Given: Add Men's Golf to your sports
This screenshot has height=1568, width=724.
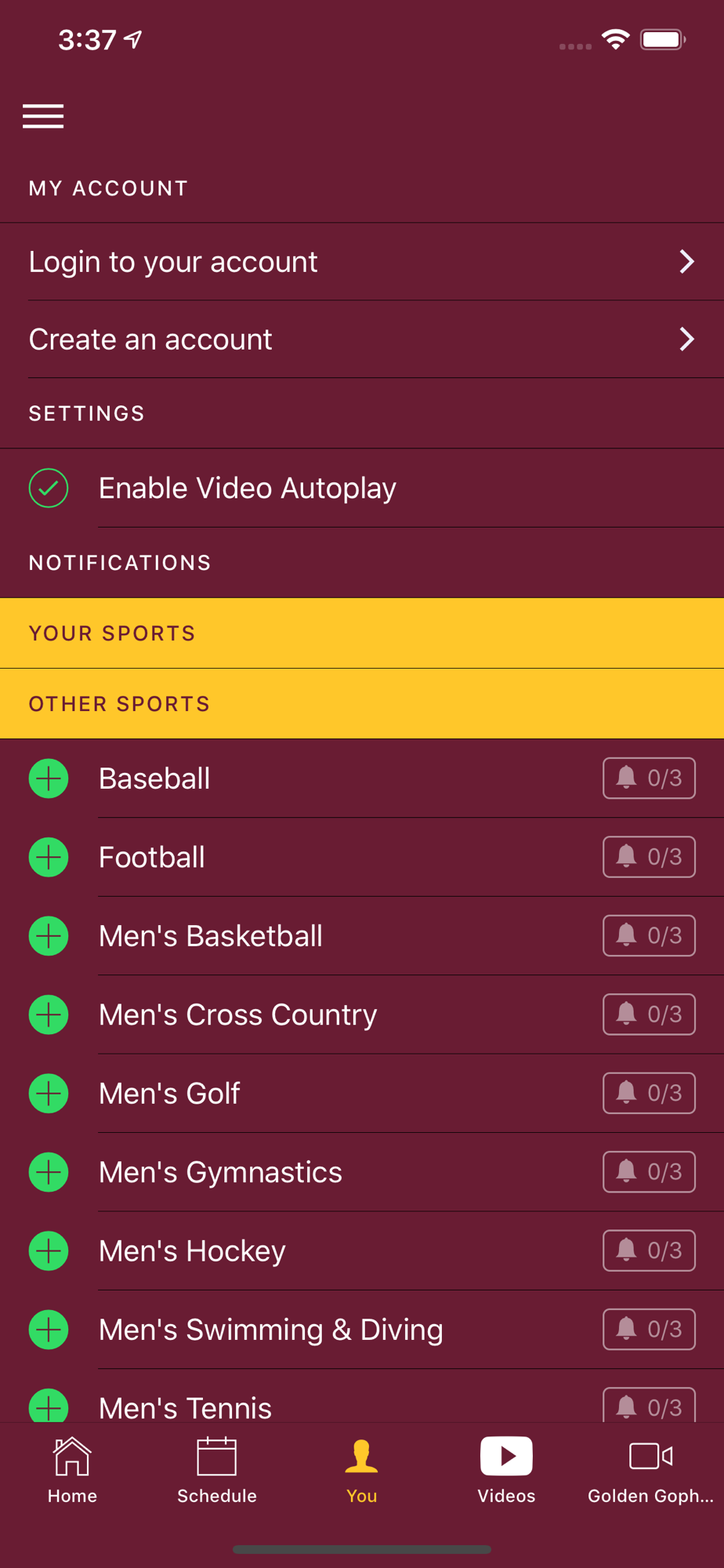Looking at the screenshot, I should click(49, 1094).
